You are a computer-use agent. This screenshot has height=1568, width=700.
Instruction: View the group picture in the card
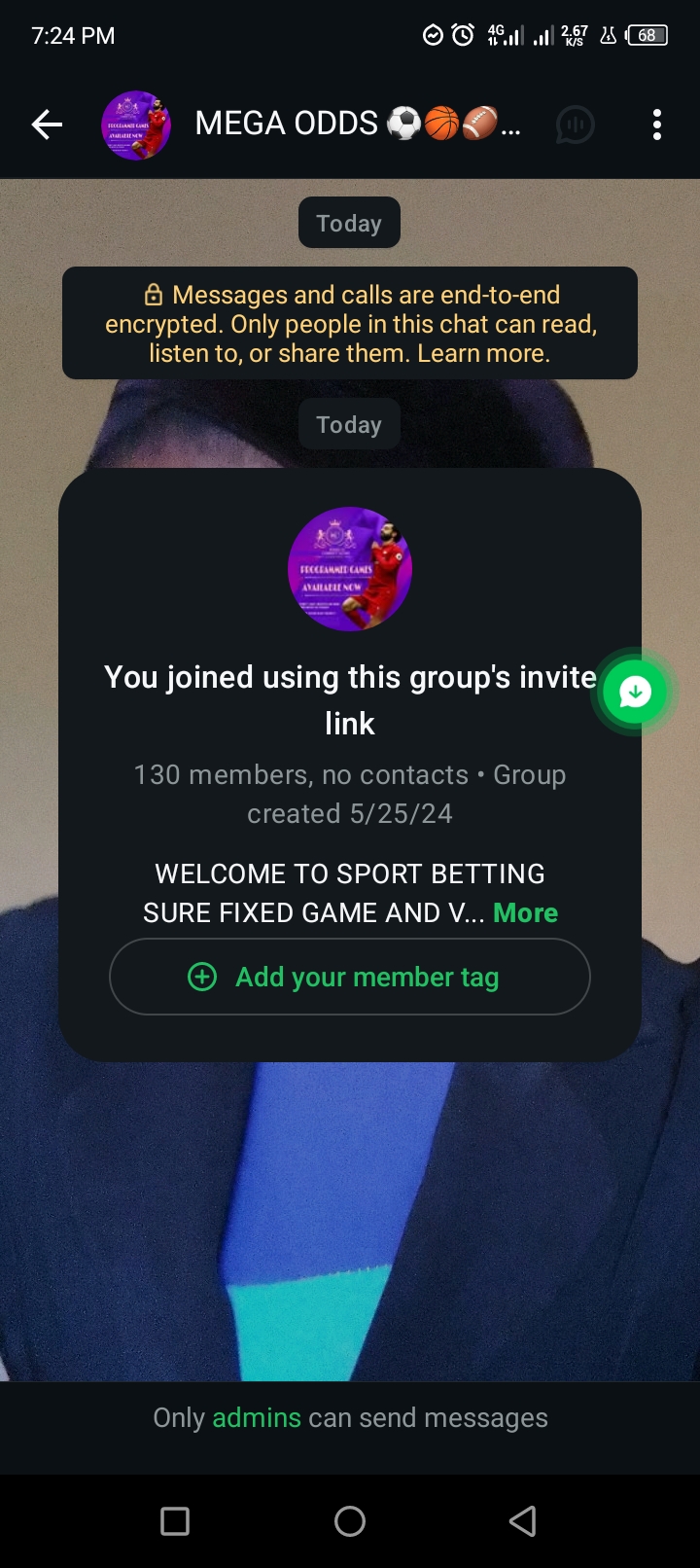[350, 569]
